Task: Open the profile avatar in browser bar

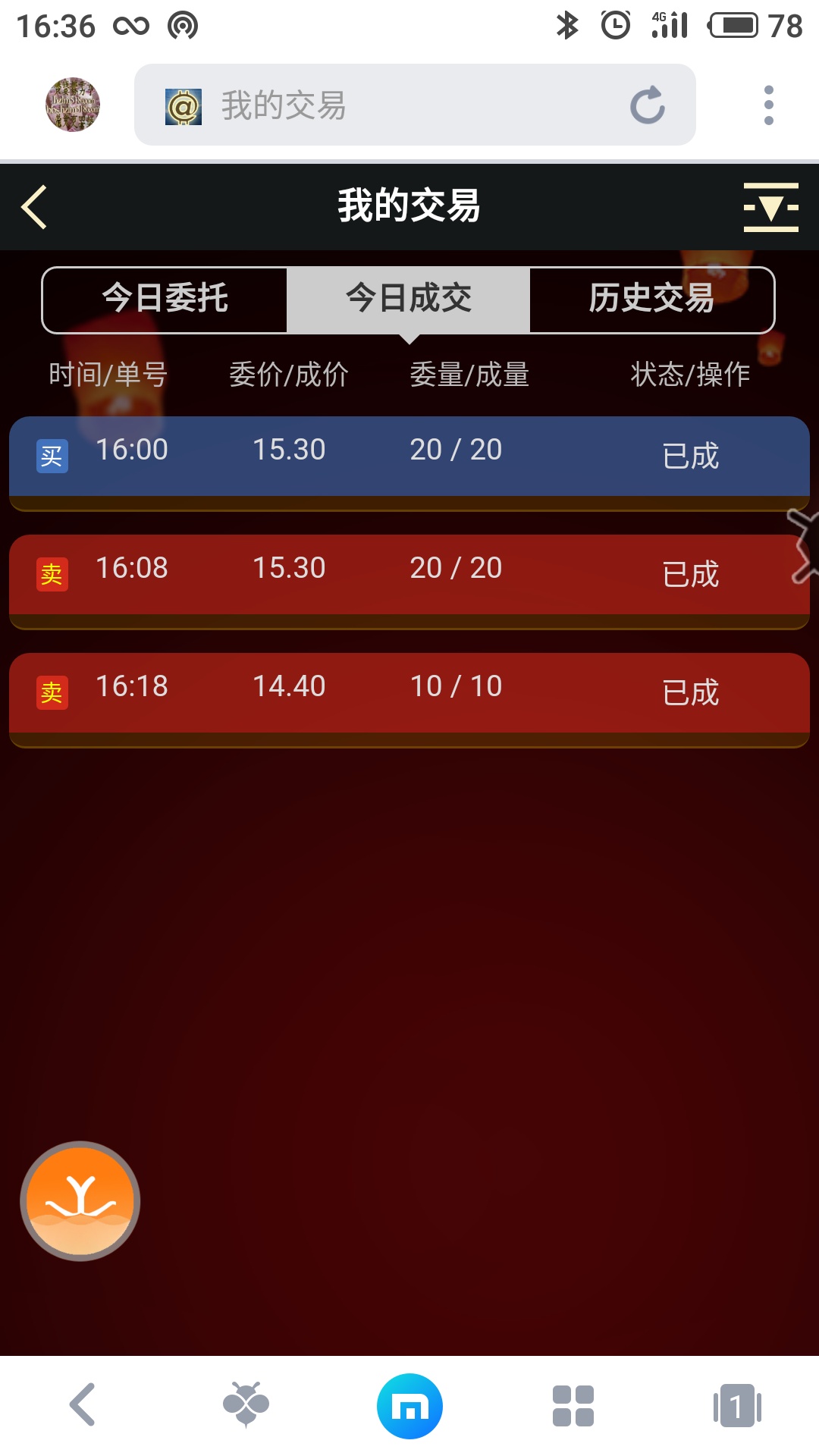Action: [73, 105]
